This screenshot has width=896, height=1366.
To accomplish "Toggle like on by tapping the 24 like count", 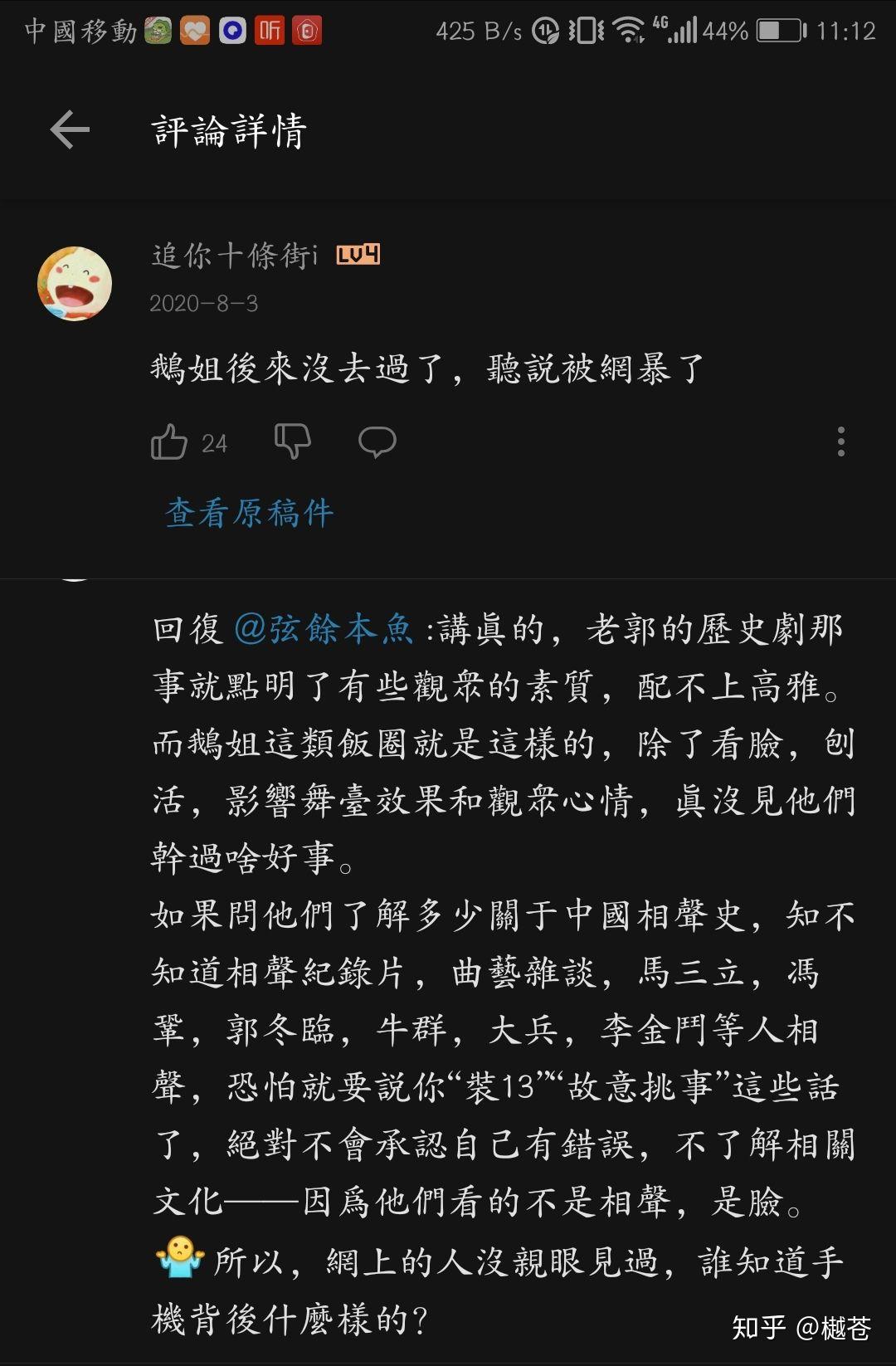I will coord(214,442).
